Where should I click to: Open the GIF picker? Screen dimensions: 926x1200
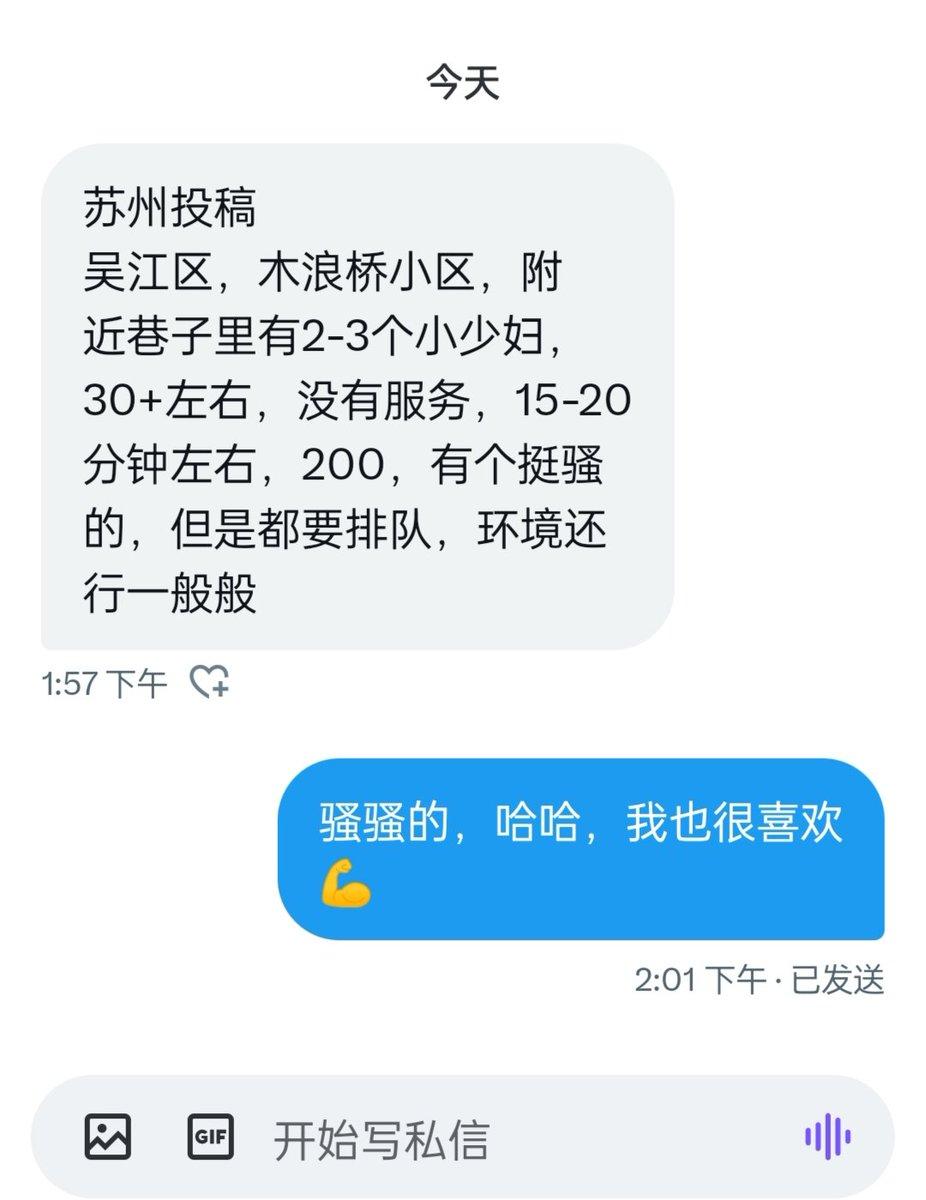[210, 1136]
